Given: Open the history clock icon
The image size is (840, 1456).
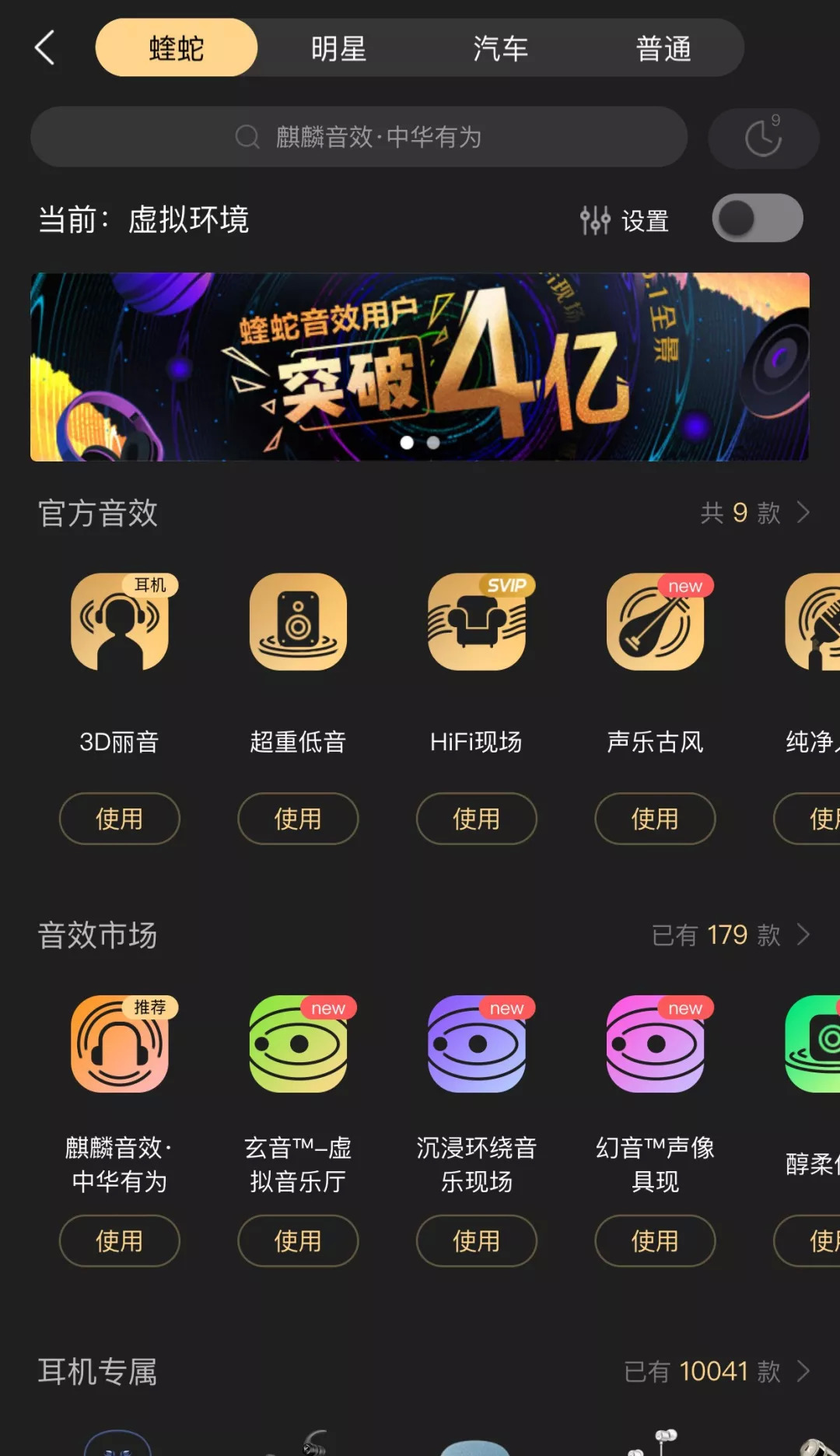Looking at the screenshot, I should coord(763,139).
